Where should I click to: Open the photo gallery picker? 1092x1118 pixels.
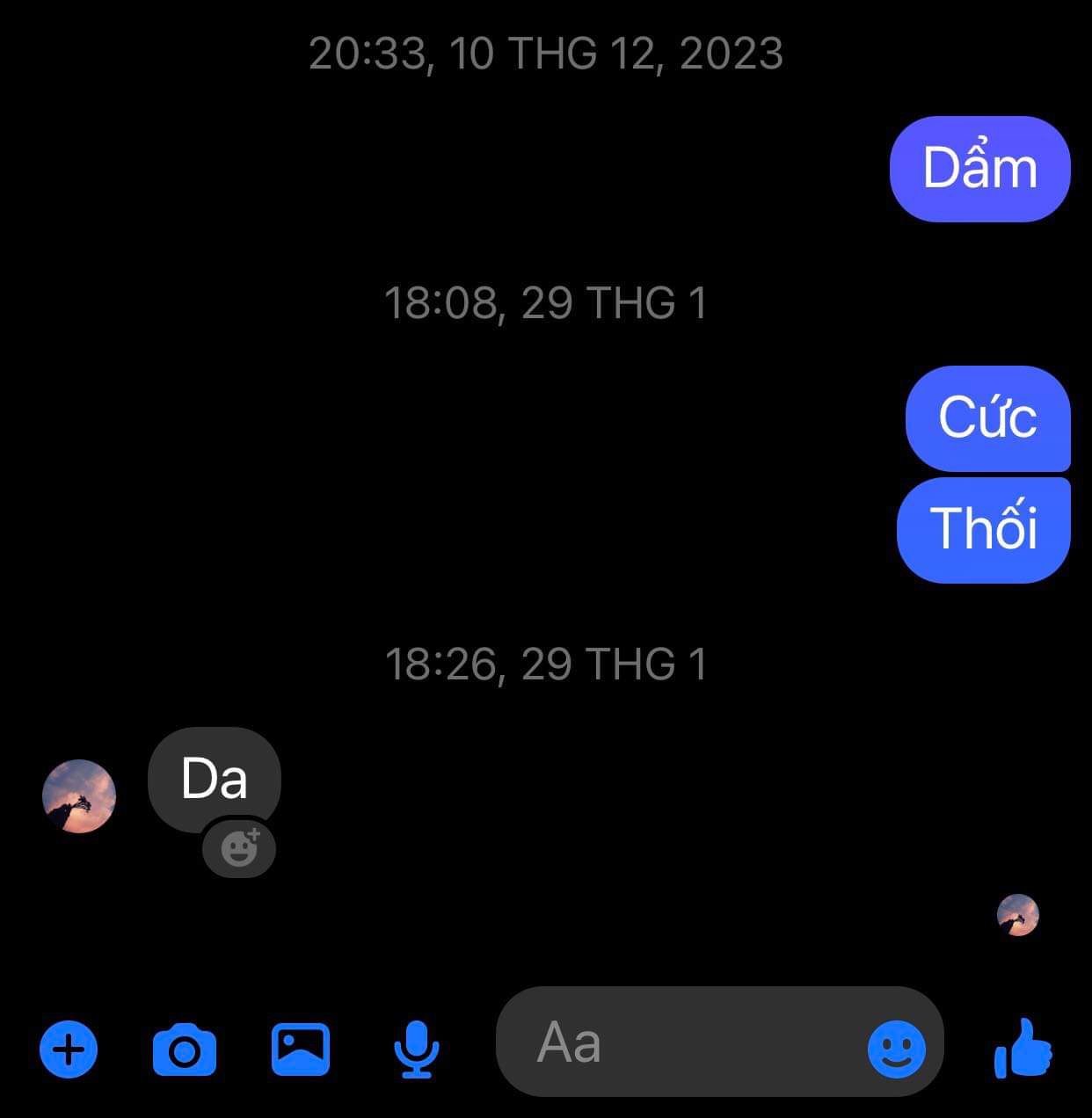click(300, 1049)
